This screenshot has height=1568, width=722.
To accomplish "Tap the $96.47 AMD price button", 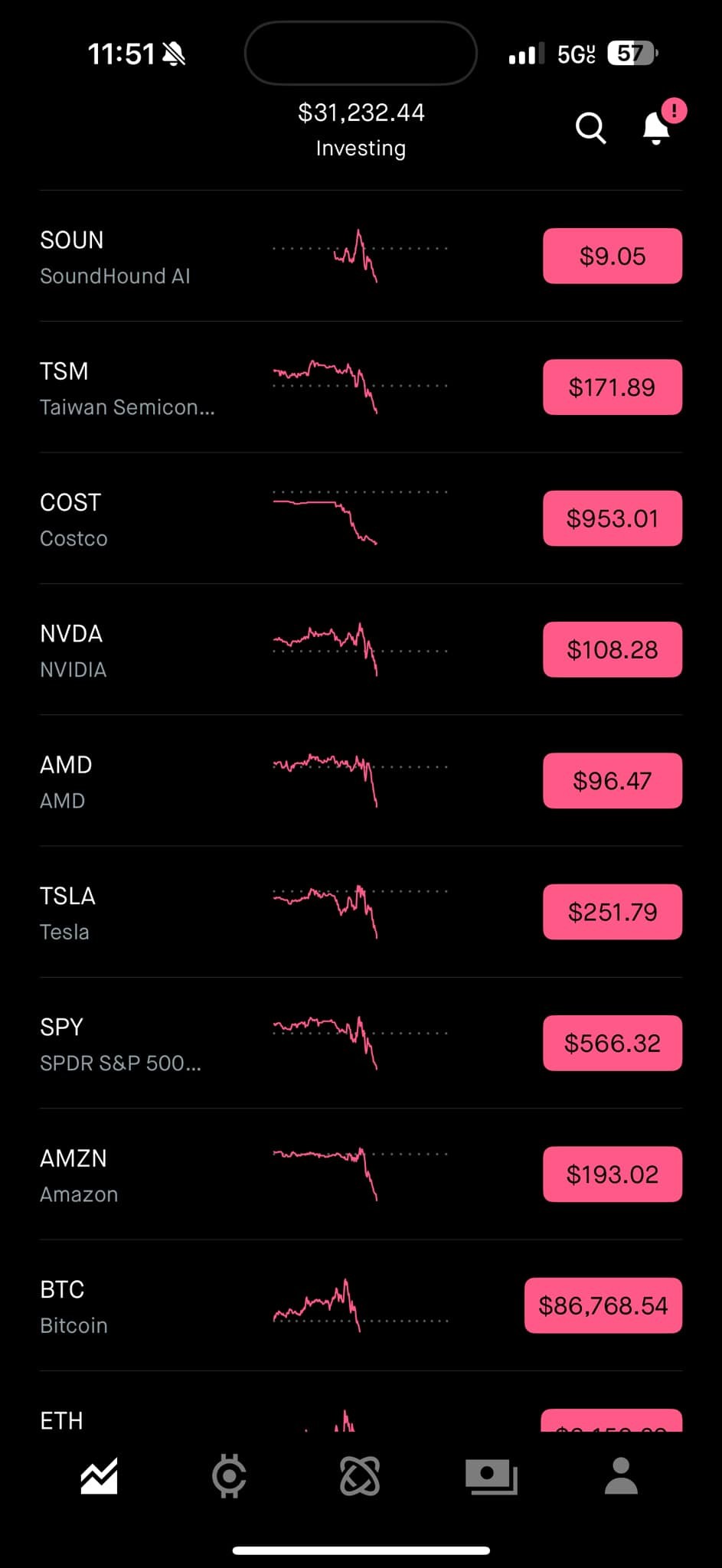I will pos(613,780).
